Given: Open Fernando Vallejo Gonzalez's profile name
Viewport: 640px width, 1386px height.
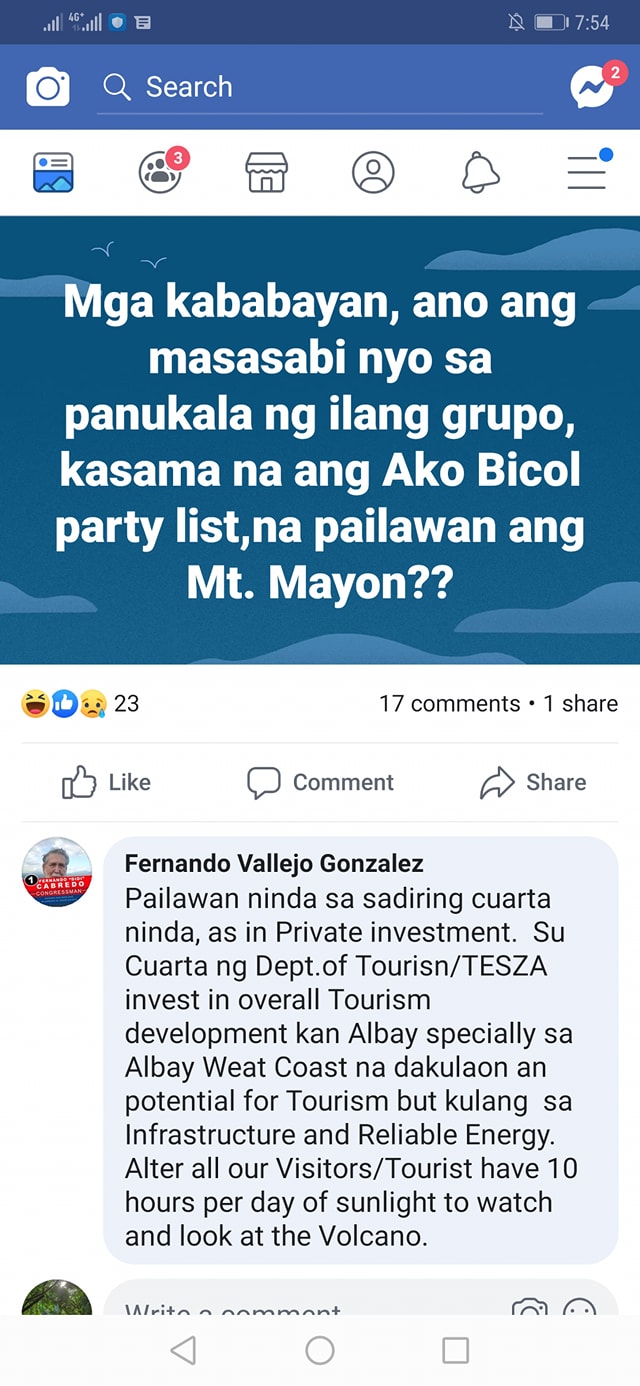Looking at the screenshot, I should 274,863.
